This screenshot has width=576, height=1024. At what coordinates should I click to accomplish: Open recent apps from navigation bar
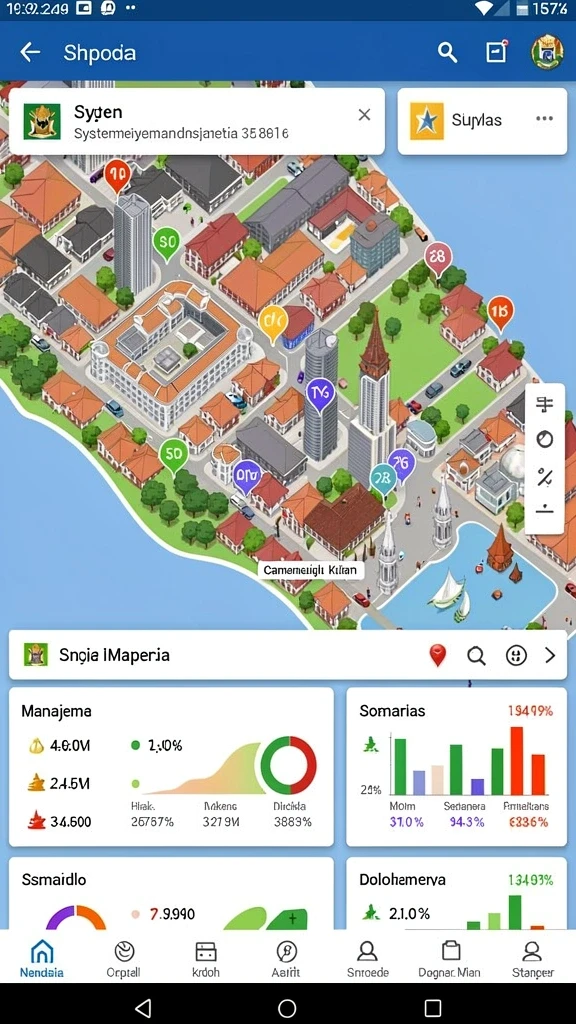coord(432,1008)
